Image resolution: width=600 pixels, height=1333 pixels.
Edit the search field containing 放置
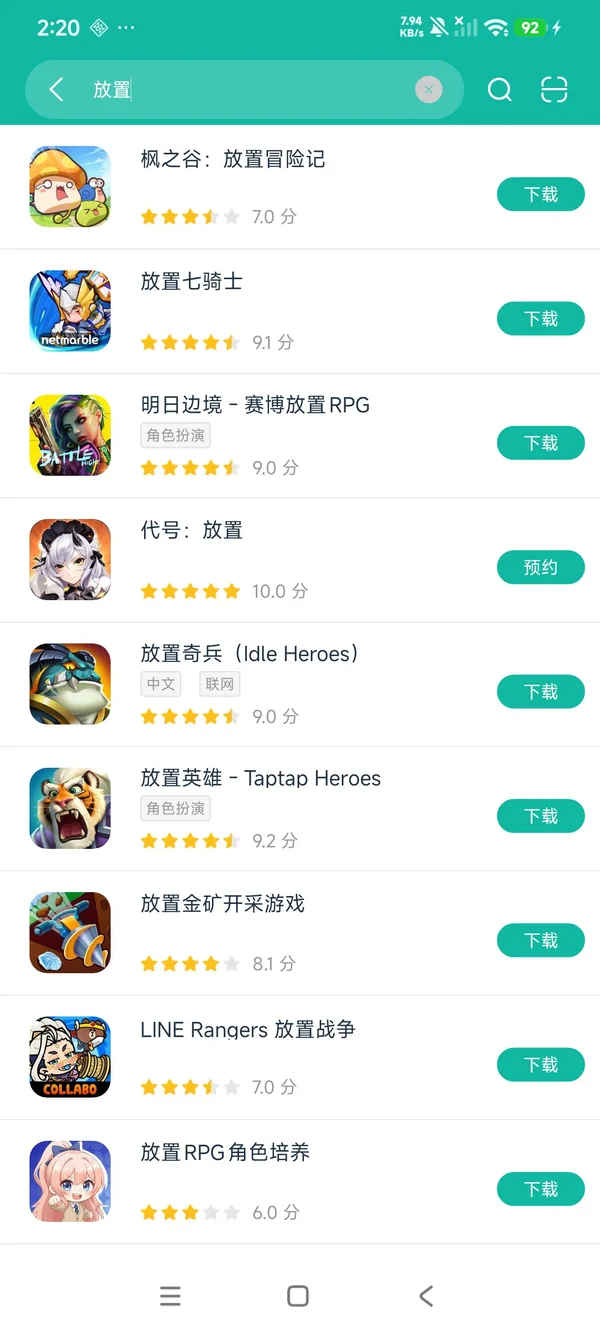tap(250, 90)
